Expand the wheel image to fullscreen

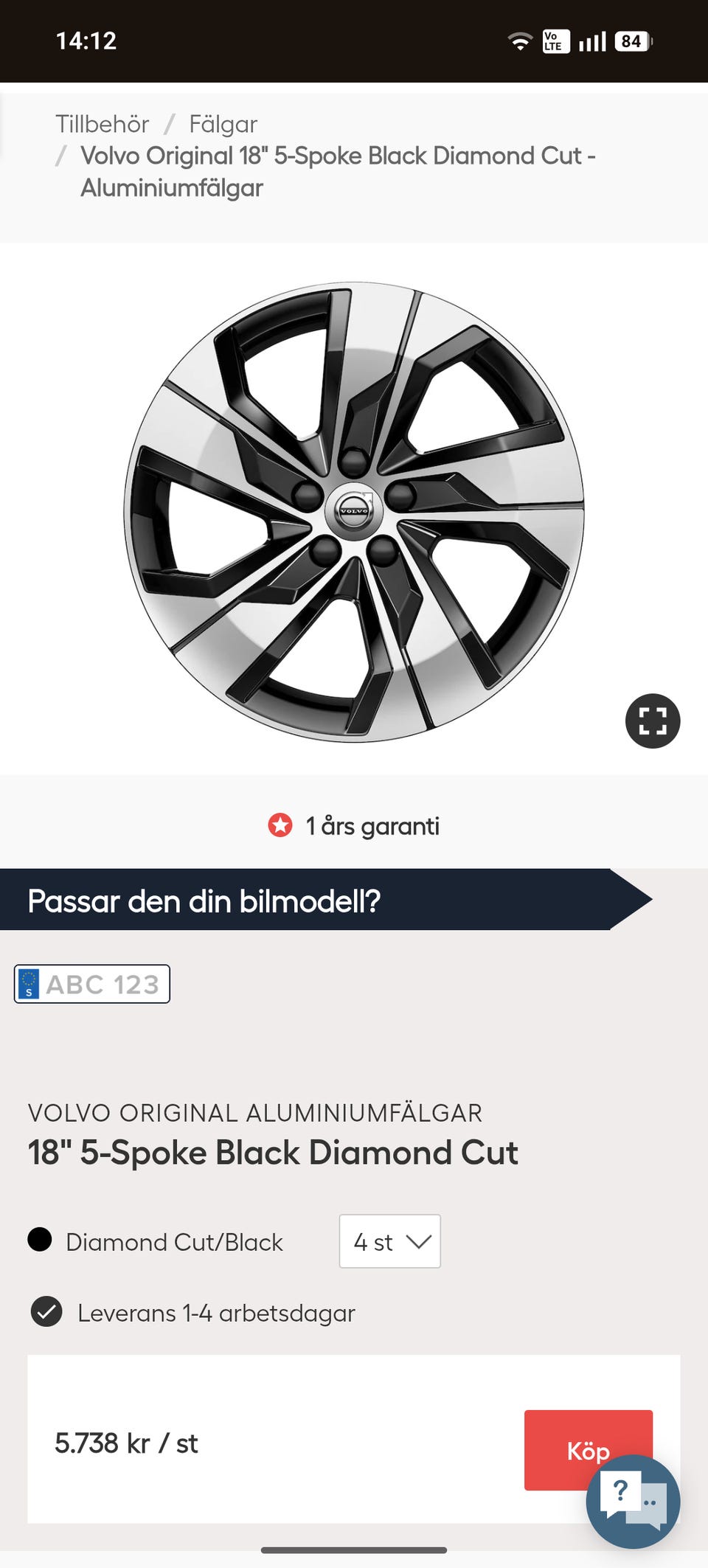[x=653, y=721]
